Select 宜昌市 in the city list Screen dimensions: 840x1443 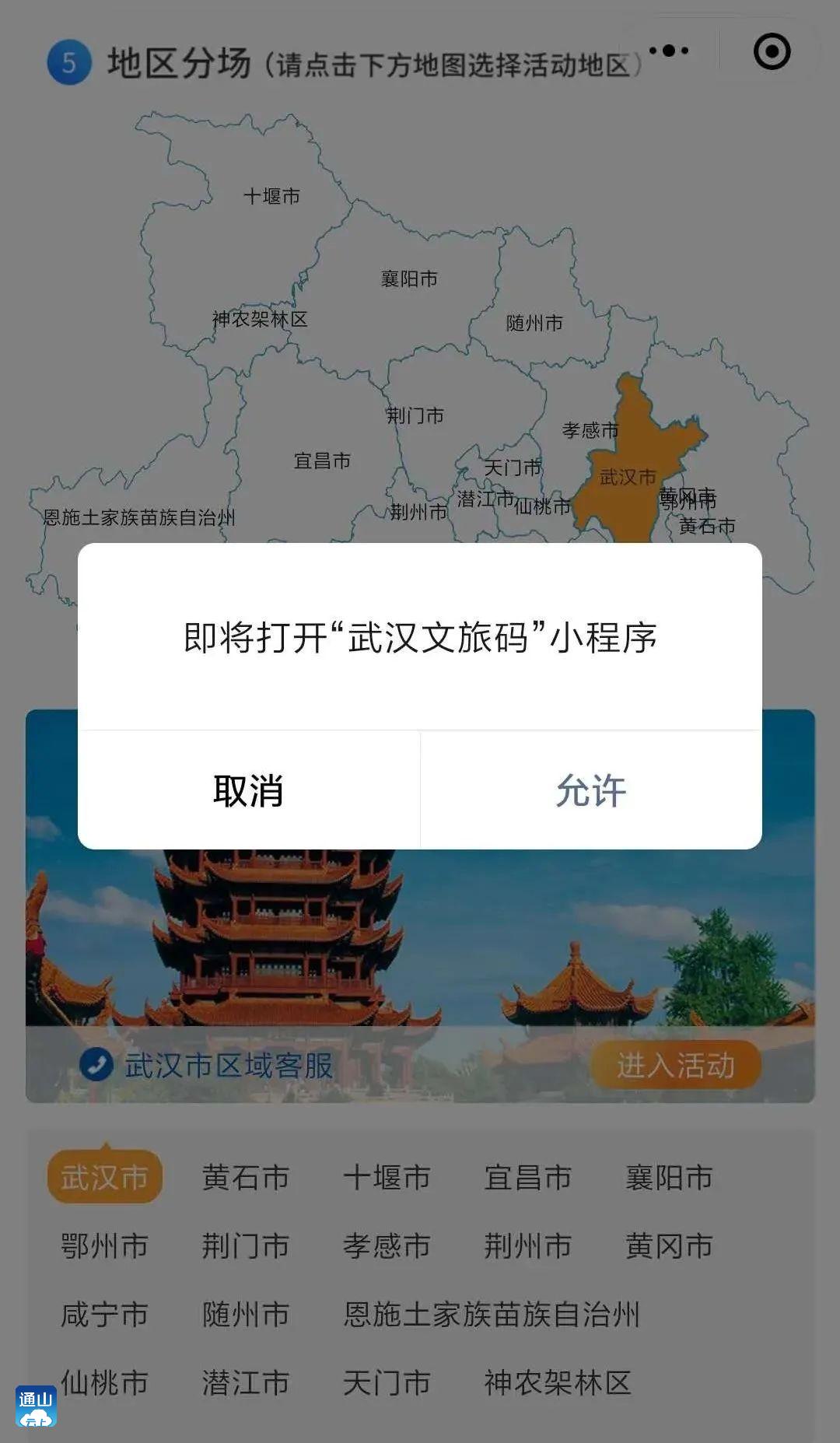pos(528,1177)
